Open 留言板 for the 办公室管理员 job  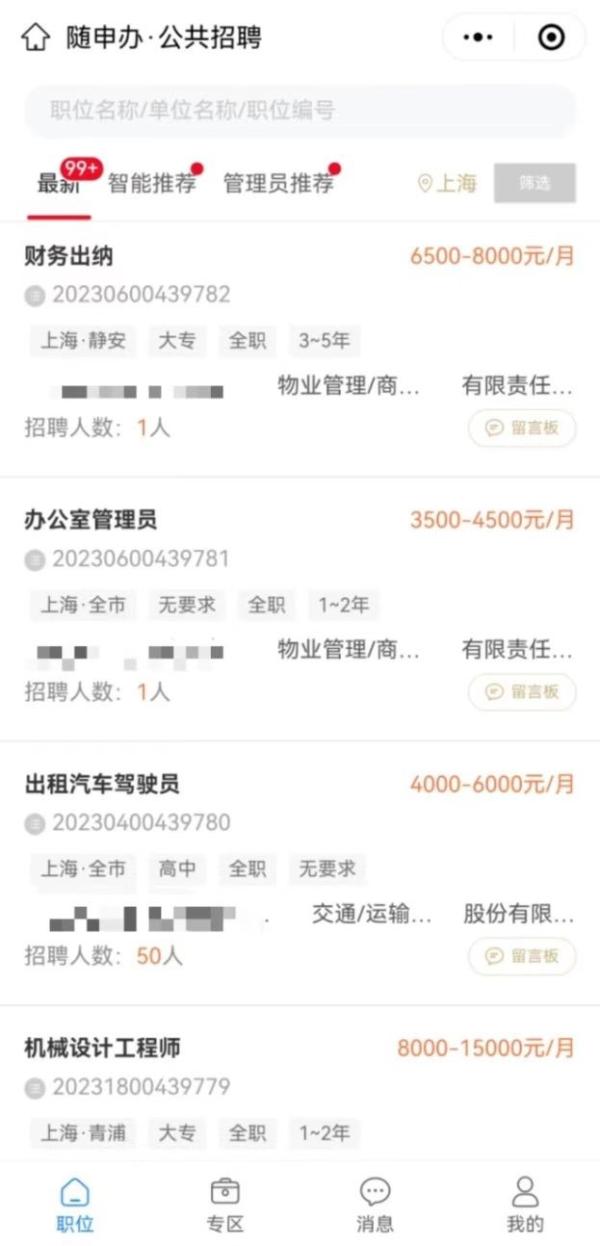pyautogui.click(x=522, y=692)
